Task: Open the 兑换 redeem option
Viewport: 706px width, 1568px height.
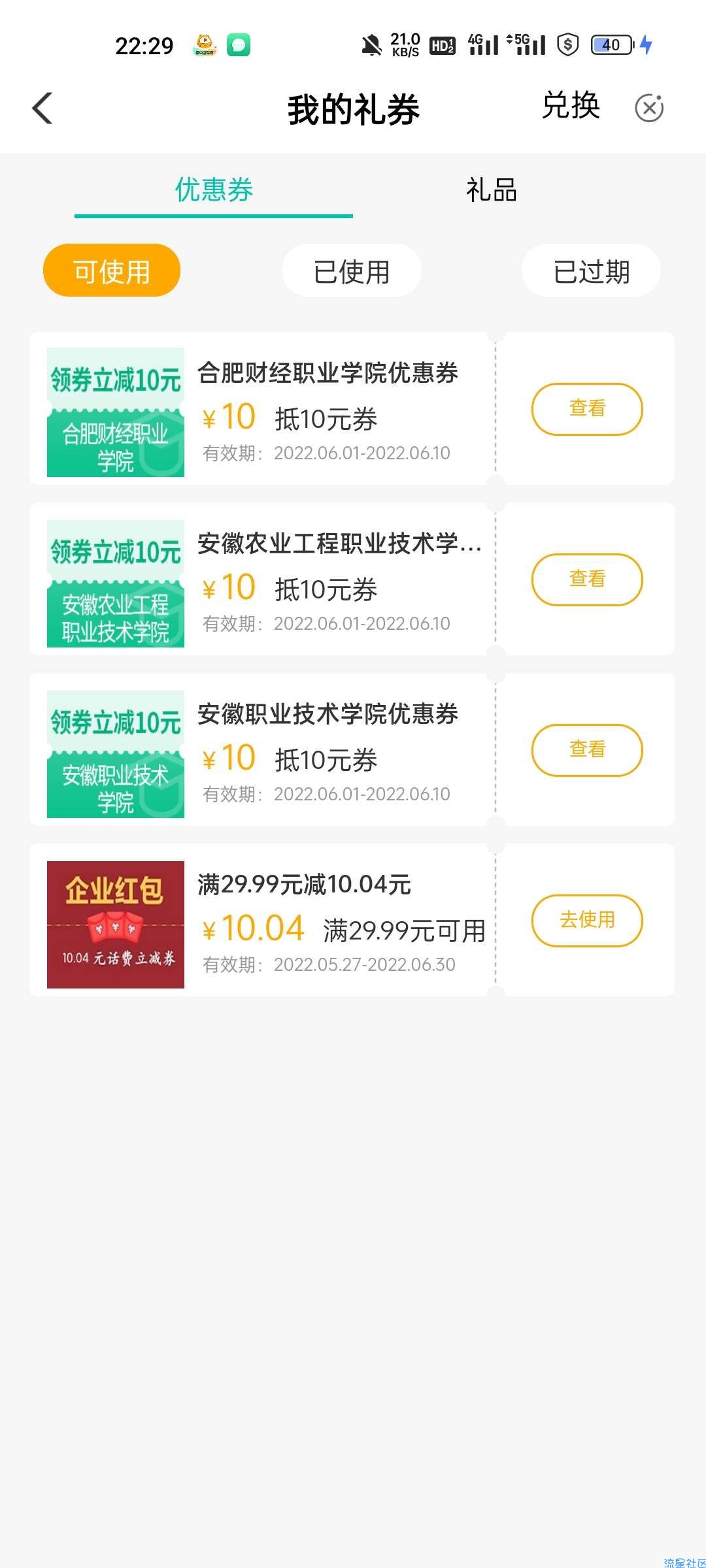Action: pos(570,106)
